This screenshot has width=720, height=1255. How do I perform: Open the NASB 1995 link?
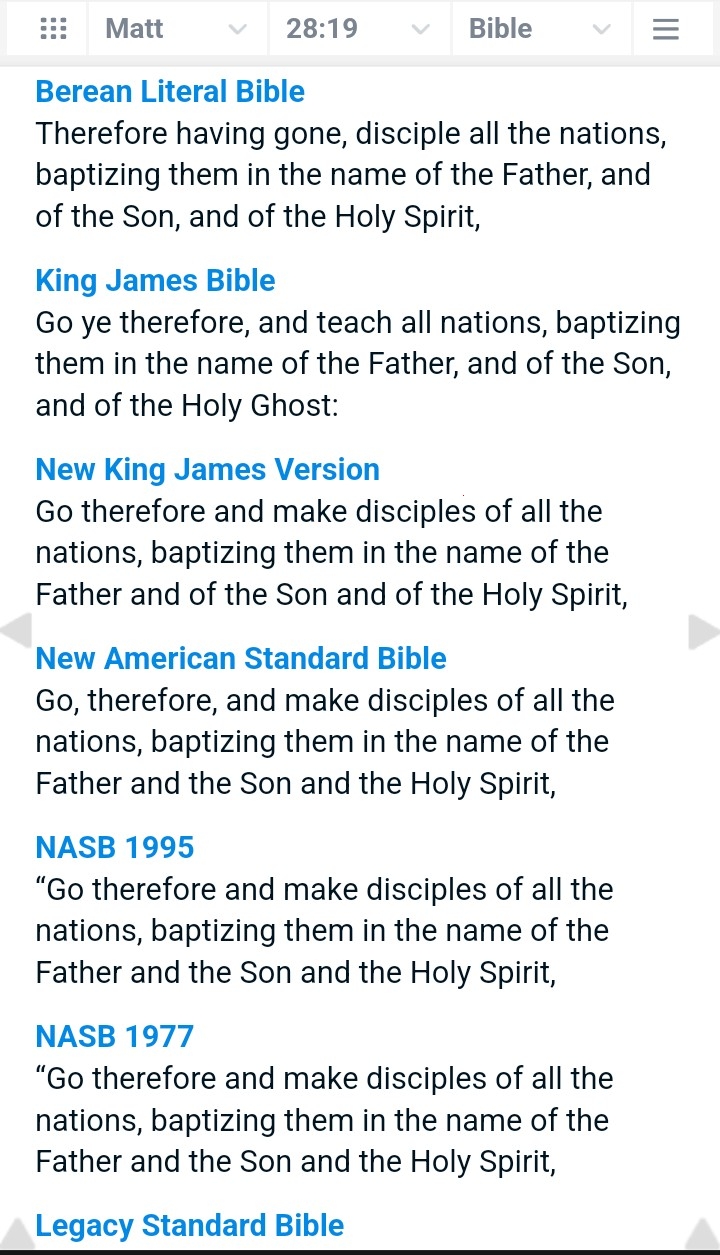coord(115,847)
